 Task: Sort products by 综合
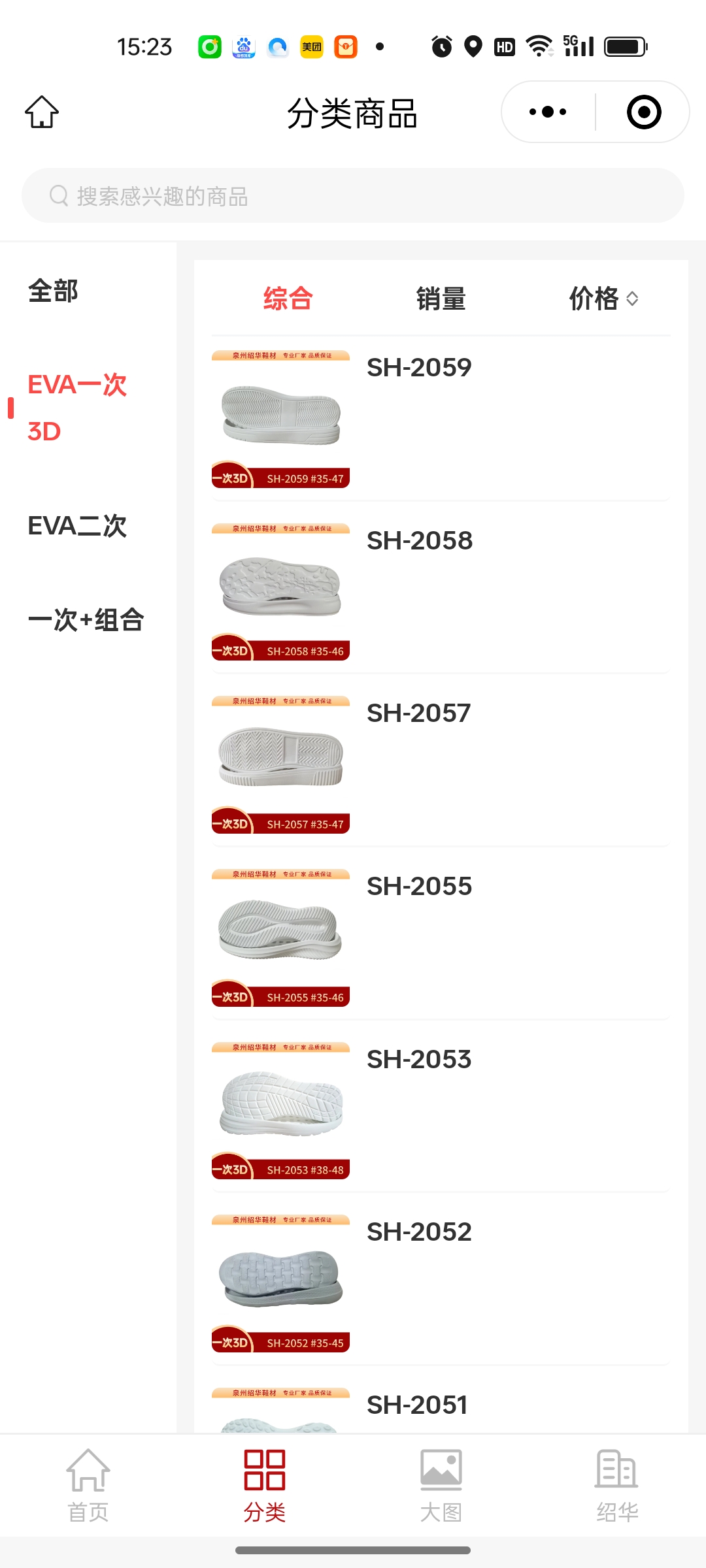pos(288,299)
